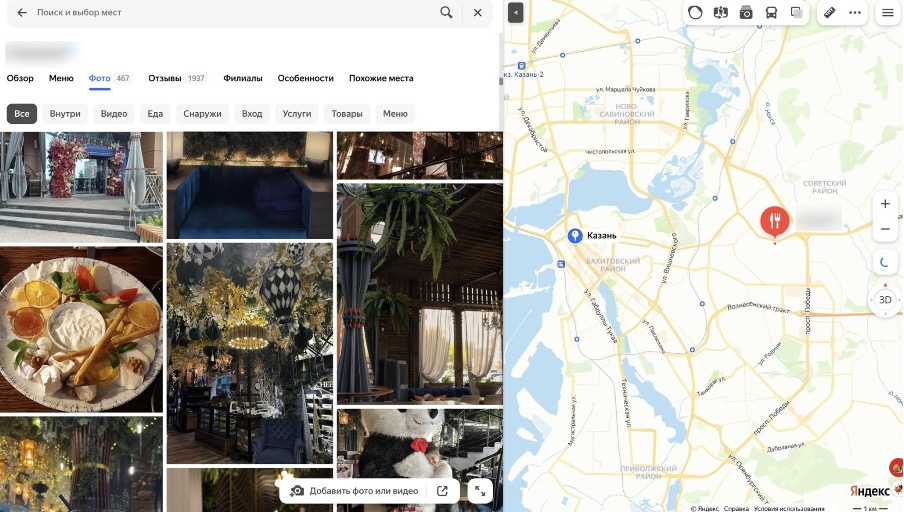Image resolution: width=904 pixels, height=512 pixels.
Task: Open the Филиалы tab
Action: [x=243, y=78]
